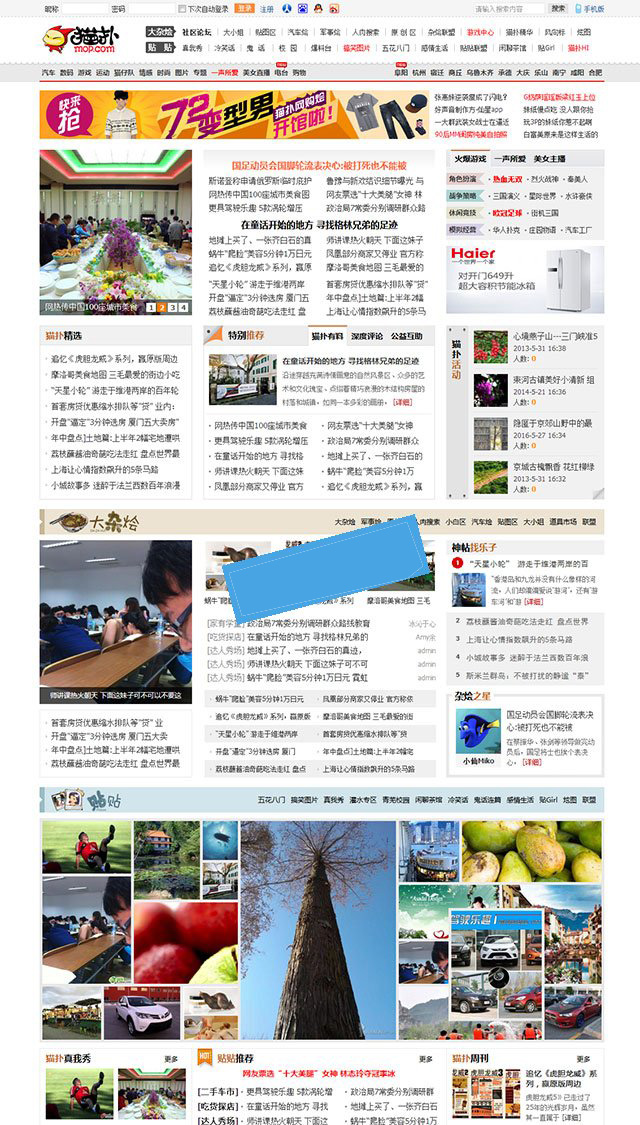Open the 汽车 channel in the top bar
The image size is (640, 1125).
coord(48,73)
